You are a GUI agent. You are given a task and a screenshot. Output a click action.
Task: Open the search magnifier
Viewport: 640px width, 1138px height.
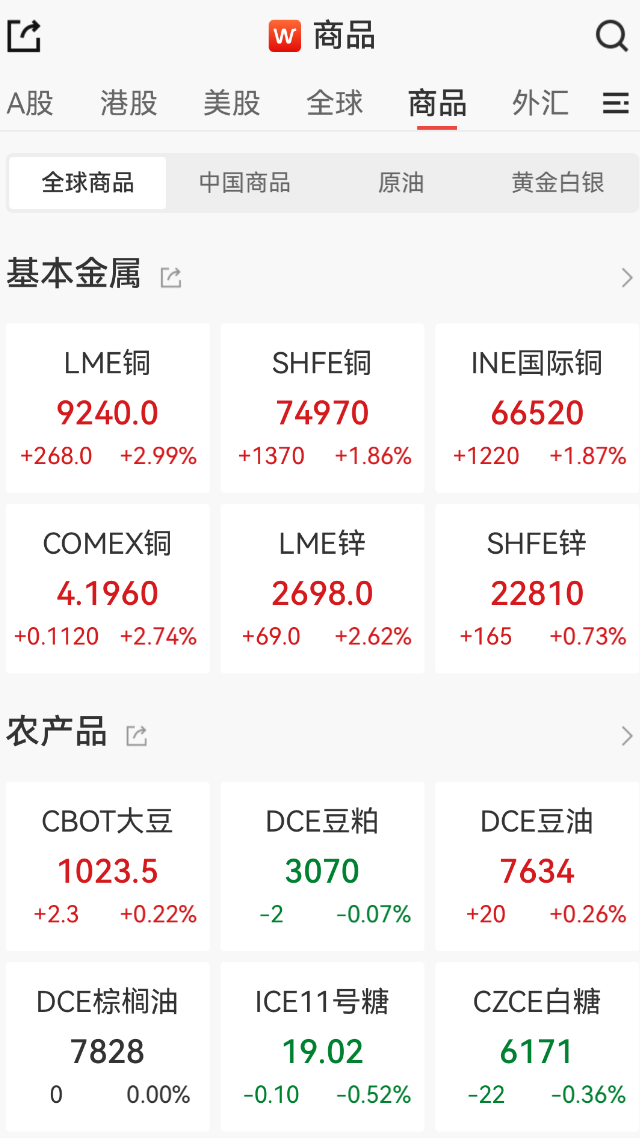click(611, 36)
